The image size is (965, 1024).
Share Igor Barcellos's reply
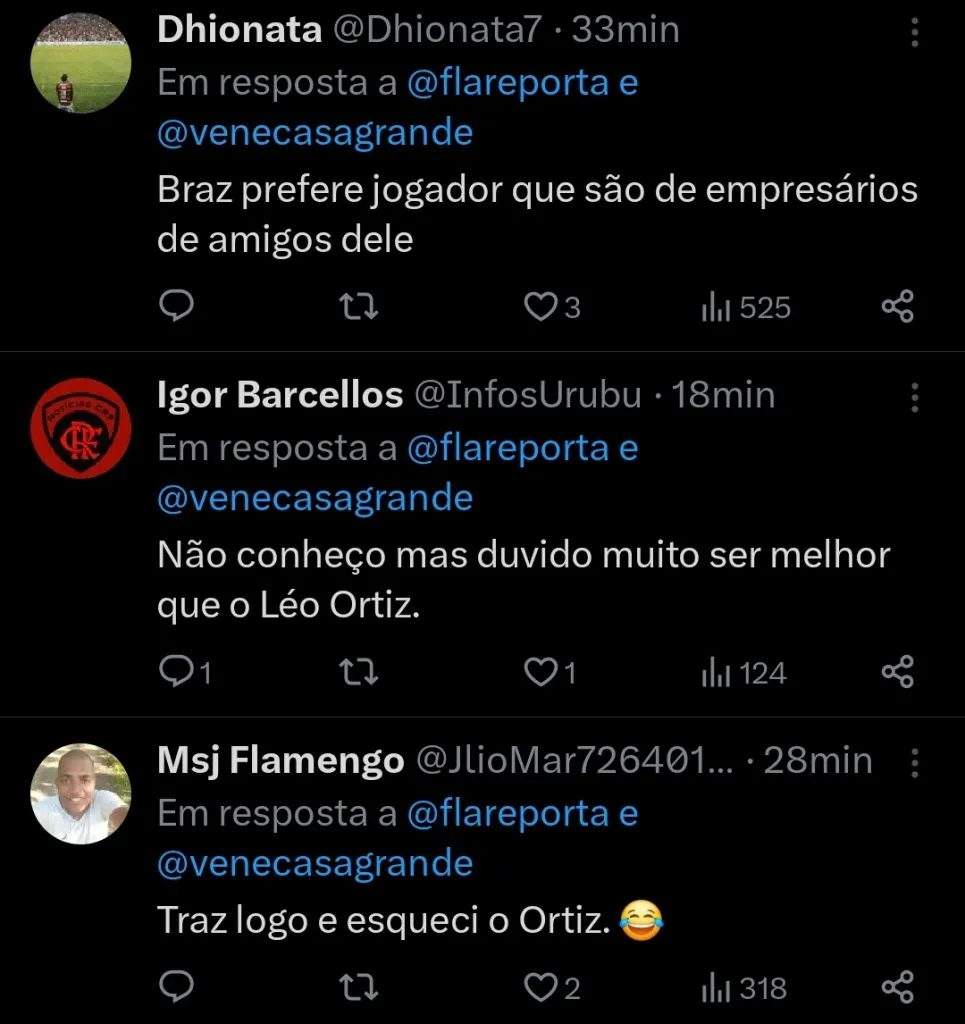[x=898, y=672]
